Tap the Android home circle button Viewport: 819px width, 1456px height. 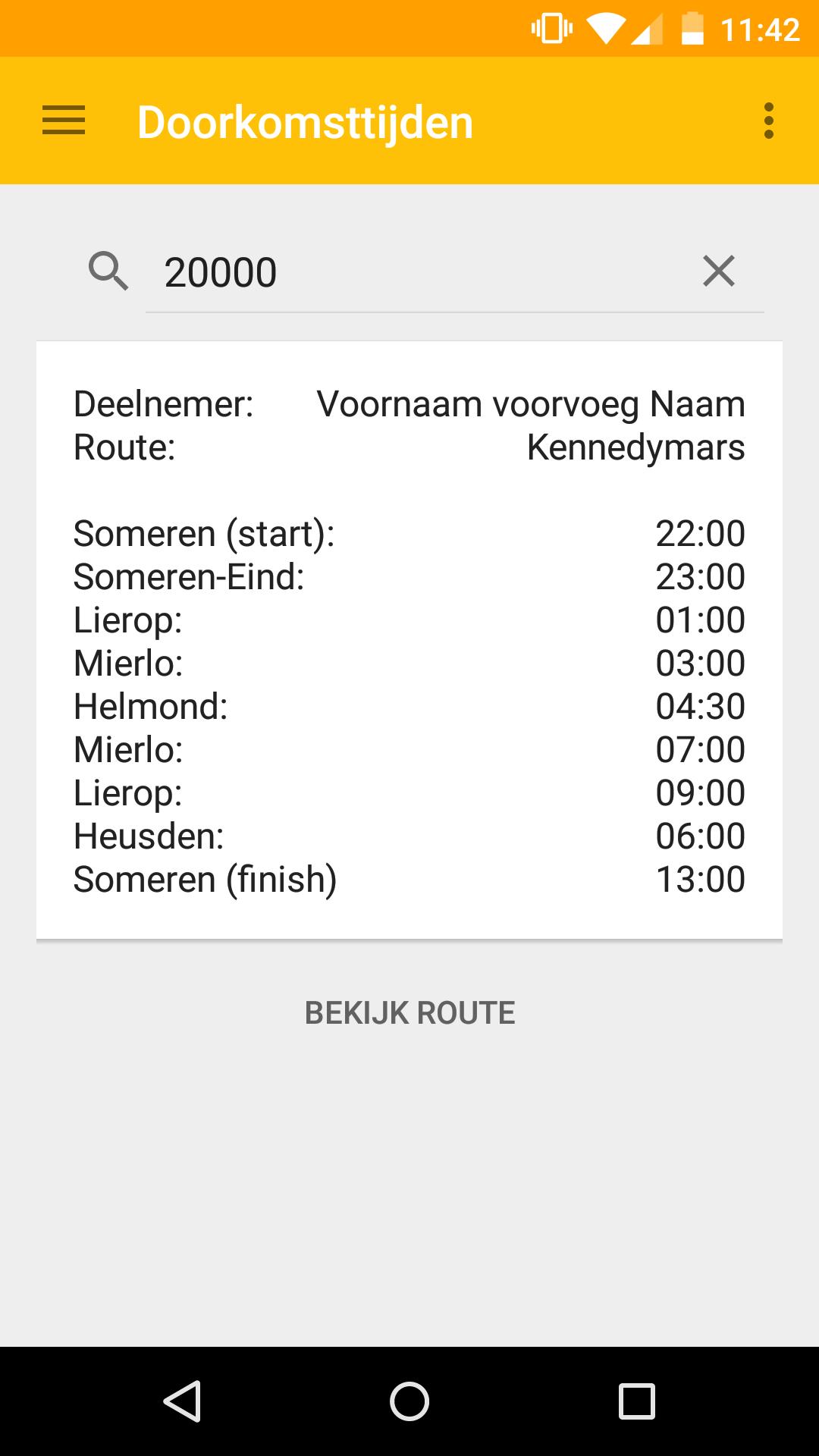click(409, 1400)
